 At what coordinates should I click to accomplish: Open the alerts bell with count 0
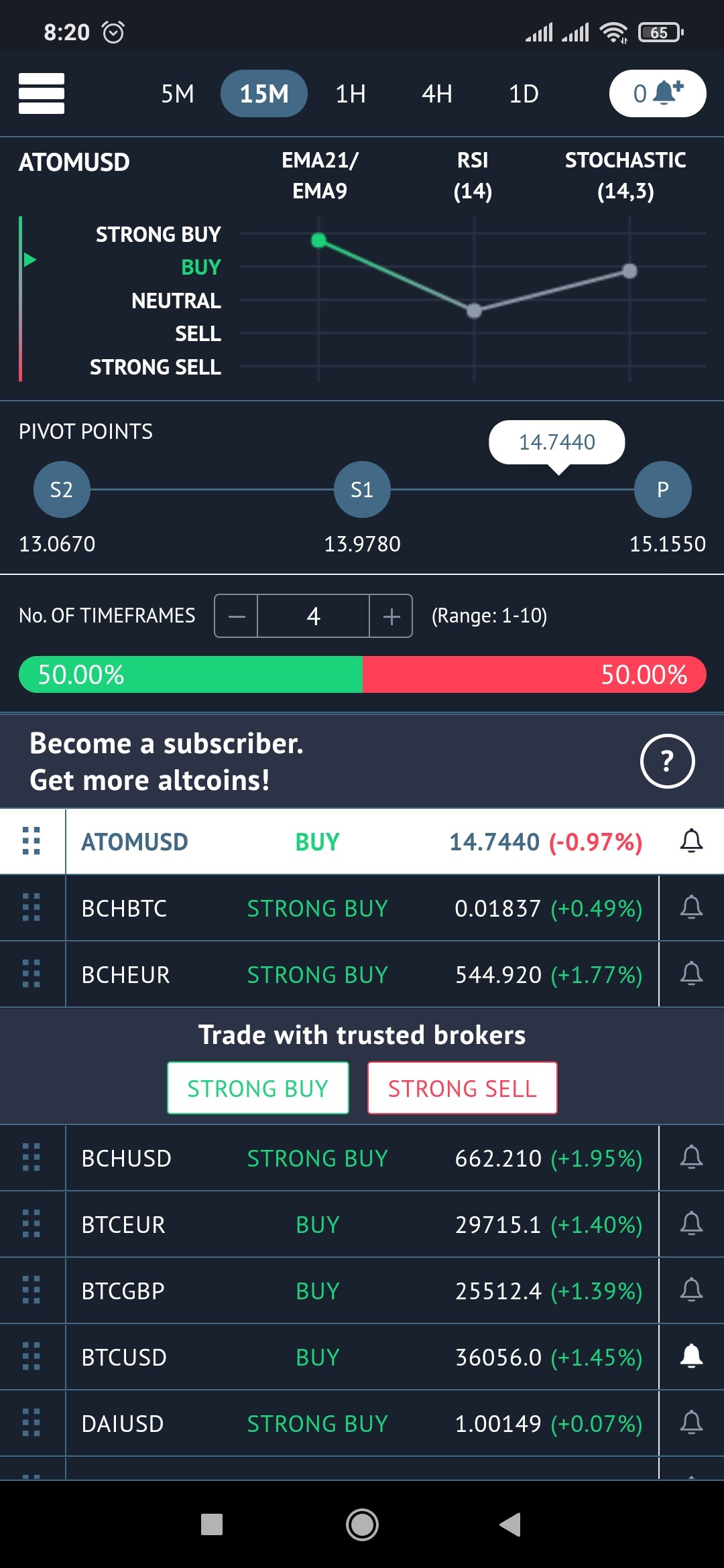pyautogui.click(x=658, y=93)
